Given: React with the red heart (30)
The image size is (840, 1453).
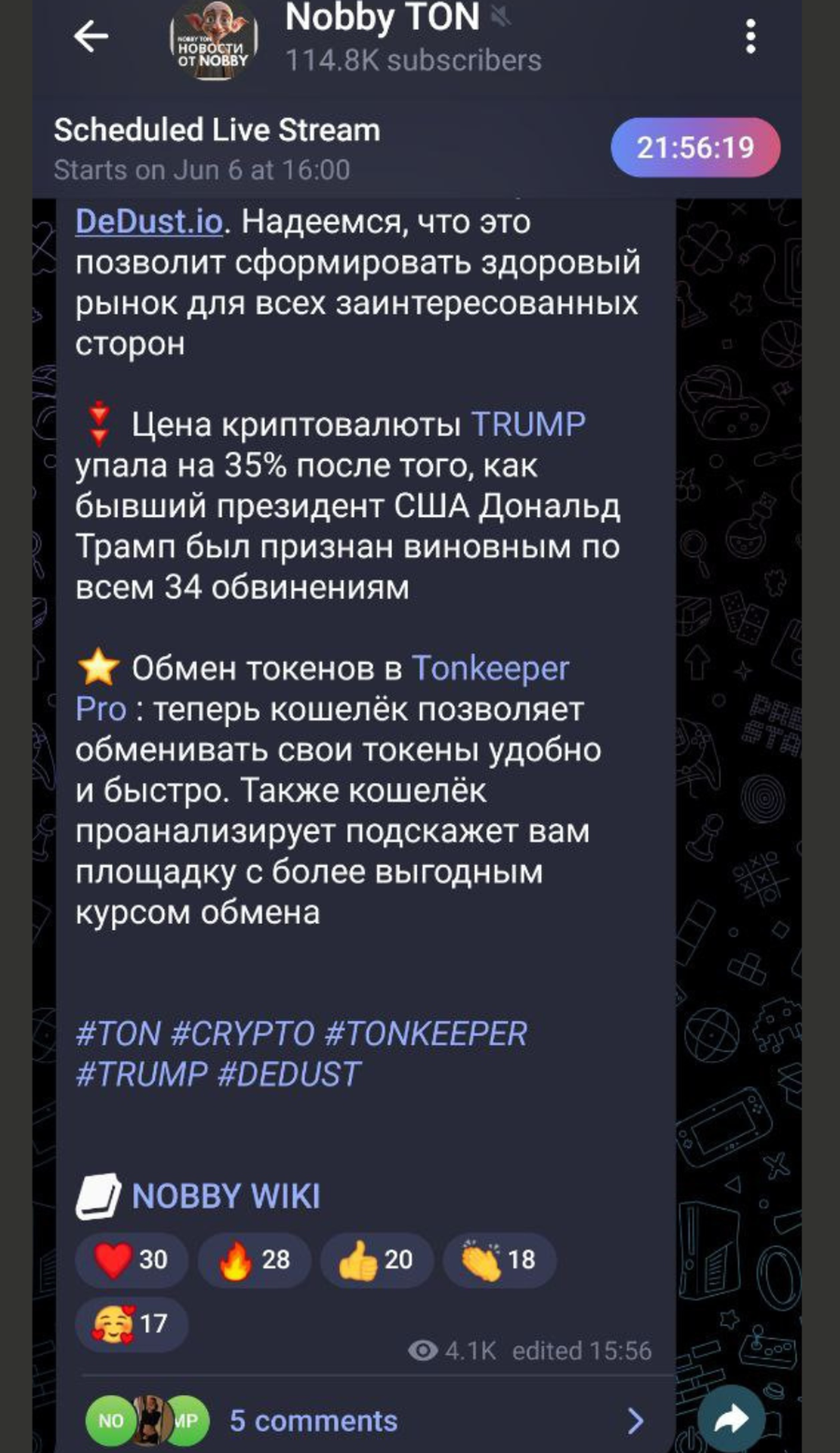Looking at the screenshot, I should [x=131, y=1259].
